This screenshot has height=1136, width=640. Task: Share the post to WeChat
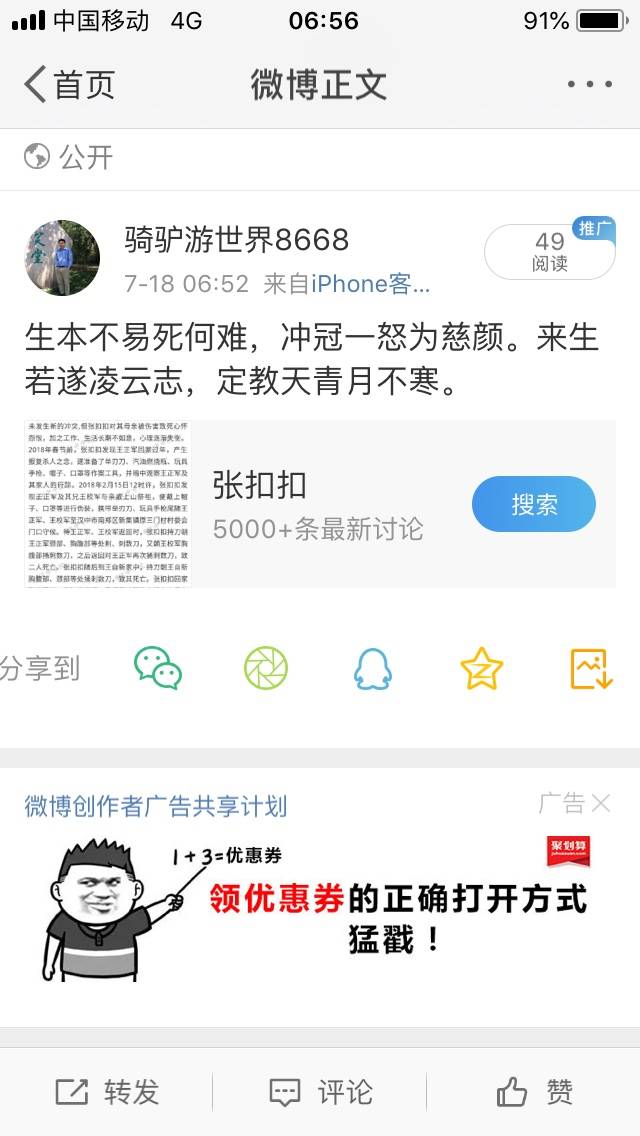tap(158, 668)
